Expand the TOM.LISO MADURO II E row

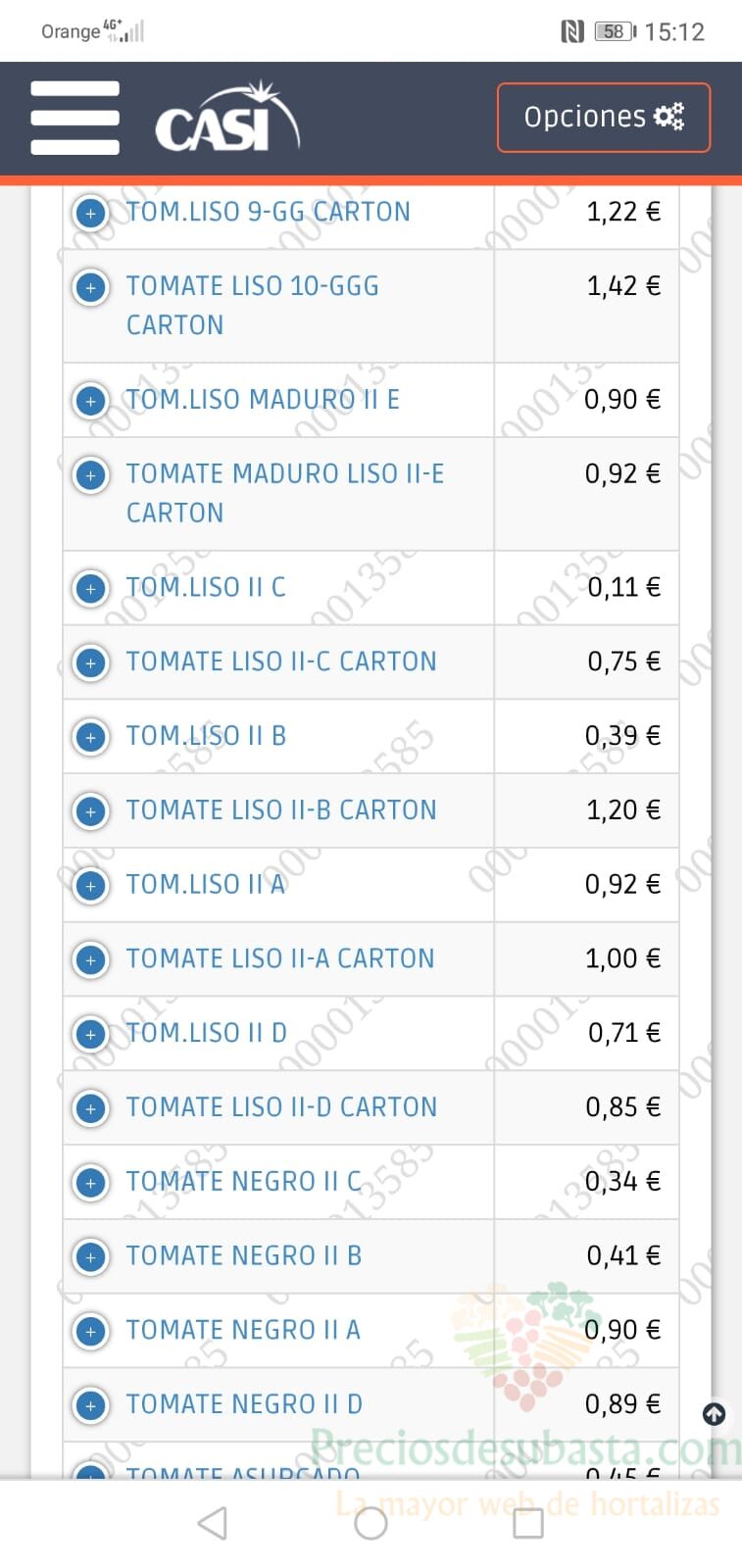[x=91, y=401]
